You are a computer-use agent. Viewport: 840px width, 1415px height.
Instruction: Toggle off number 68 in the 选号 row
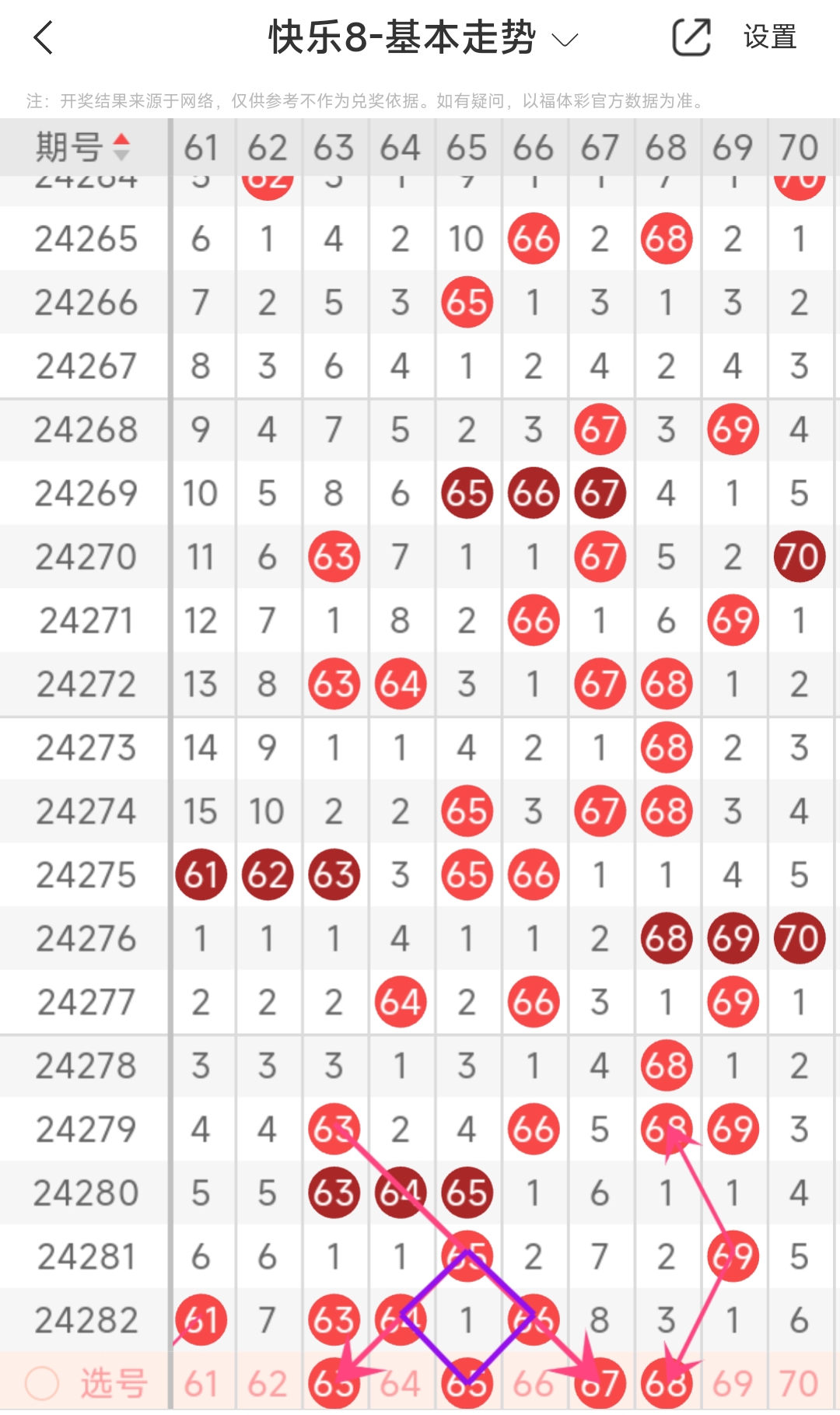coord(666,1384)
